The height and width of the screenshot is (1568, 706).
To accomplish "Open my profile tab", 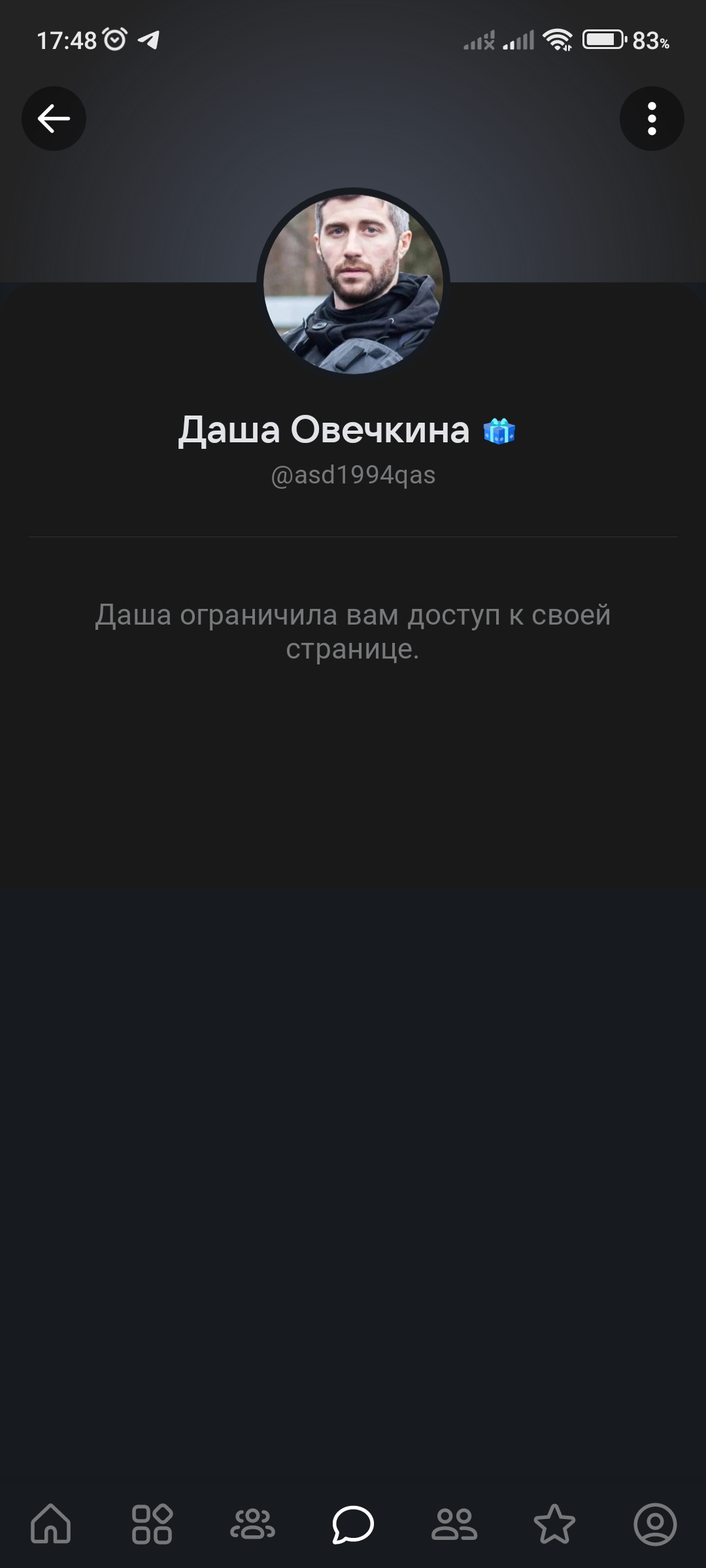I will (x=655, y=1524).
